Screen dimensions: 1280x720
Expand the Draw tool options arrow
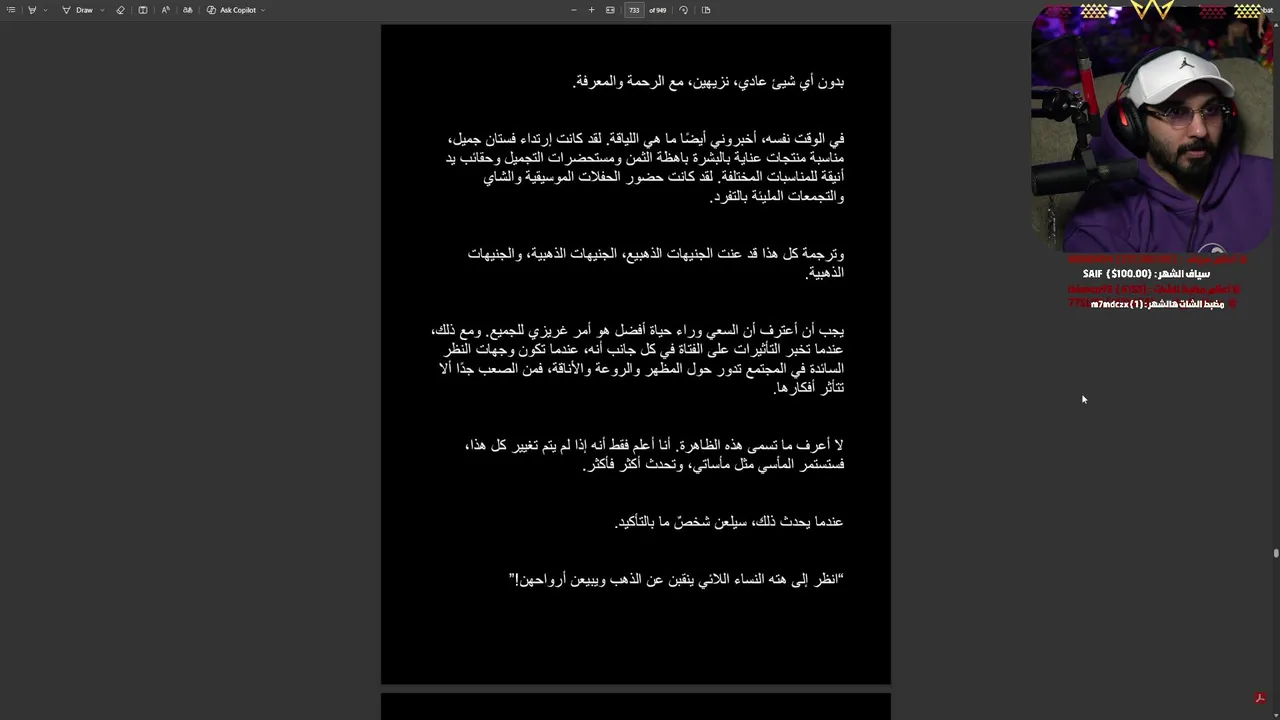click(x=102, y=10)
